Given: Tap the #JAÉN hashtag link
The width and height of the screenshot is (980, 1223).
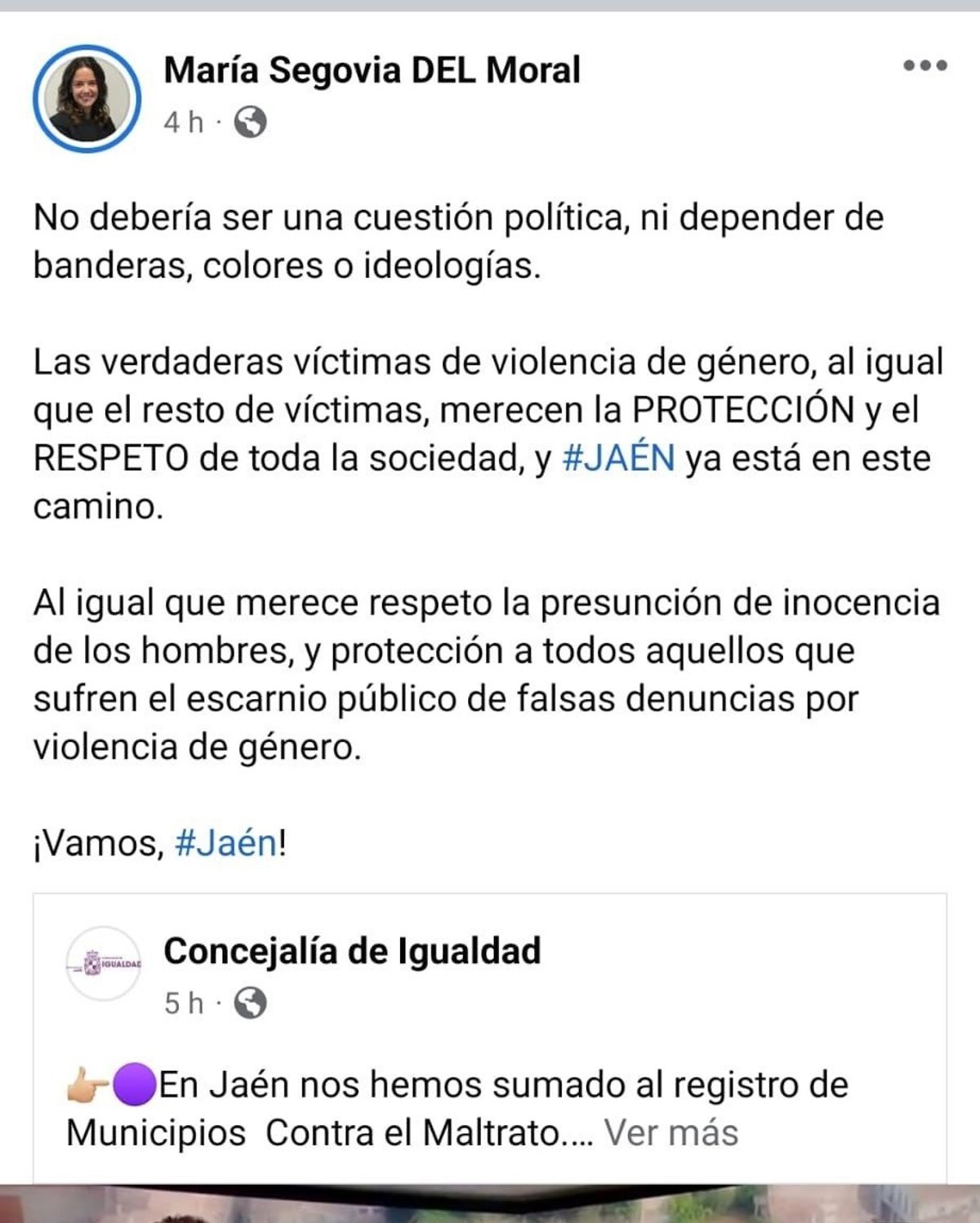Looking at the screenshot, I should (x=619, y=458).
